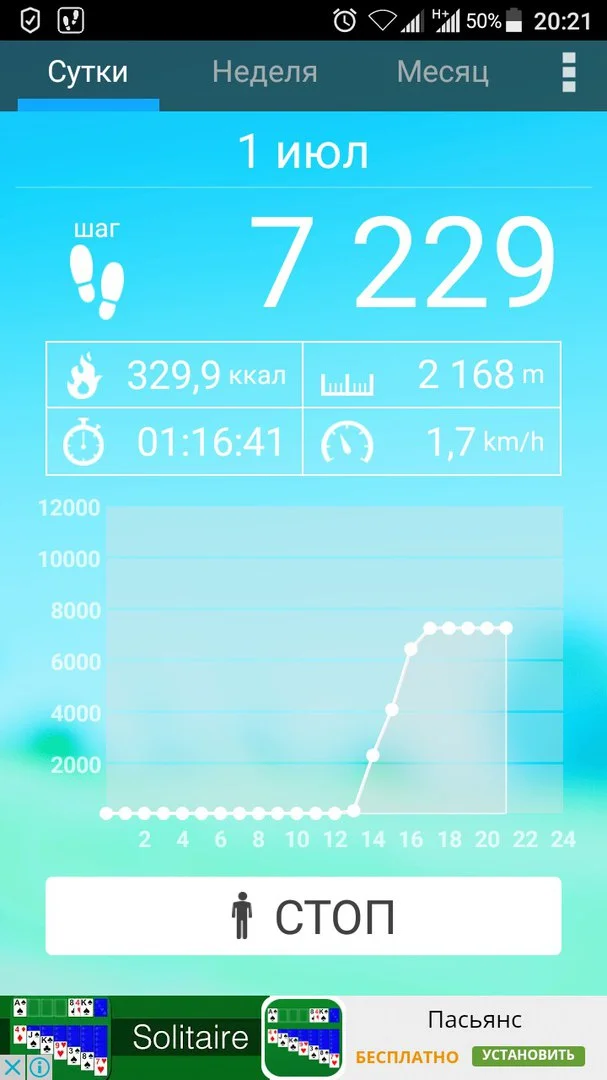The image size is (607, 1080).
Task: Stop step counting with СТОП button
Action: click(x=303, y=916)
